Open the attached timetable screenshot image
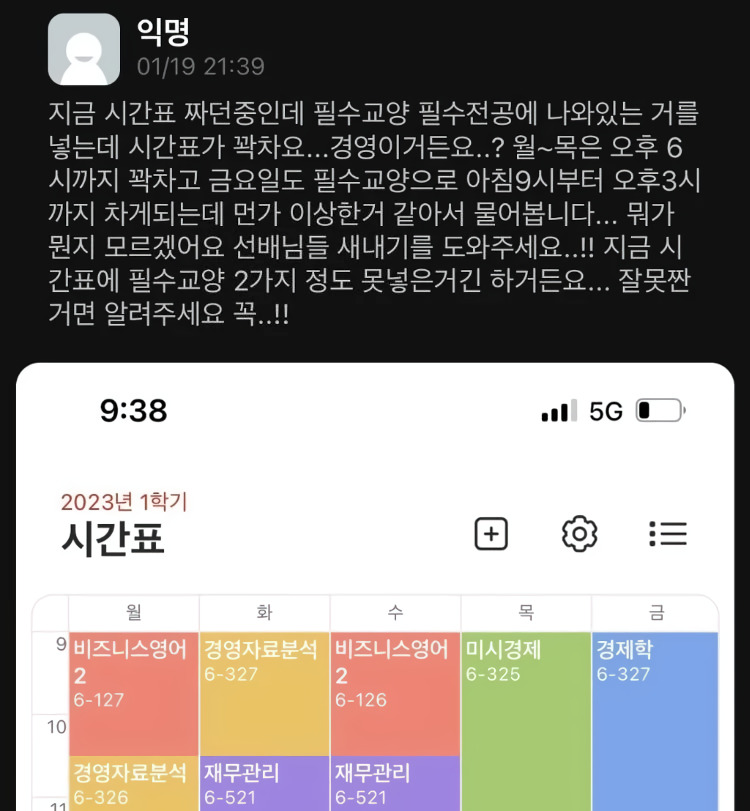Image resolution: width=750 pixels, height=811 pixels. [x=375, y=590]
